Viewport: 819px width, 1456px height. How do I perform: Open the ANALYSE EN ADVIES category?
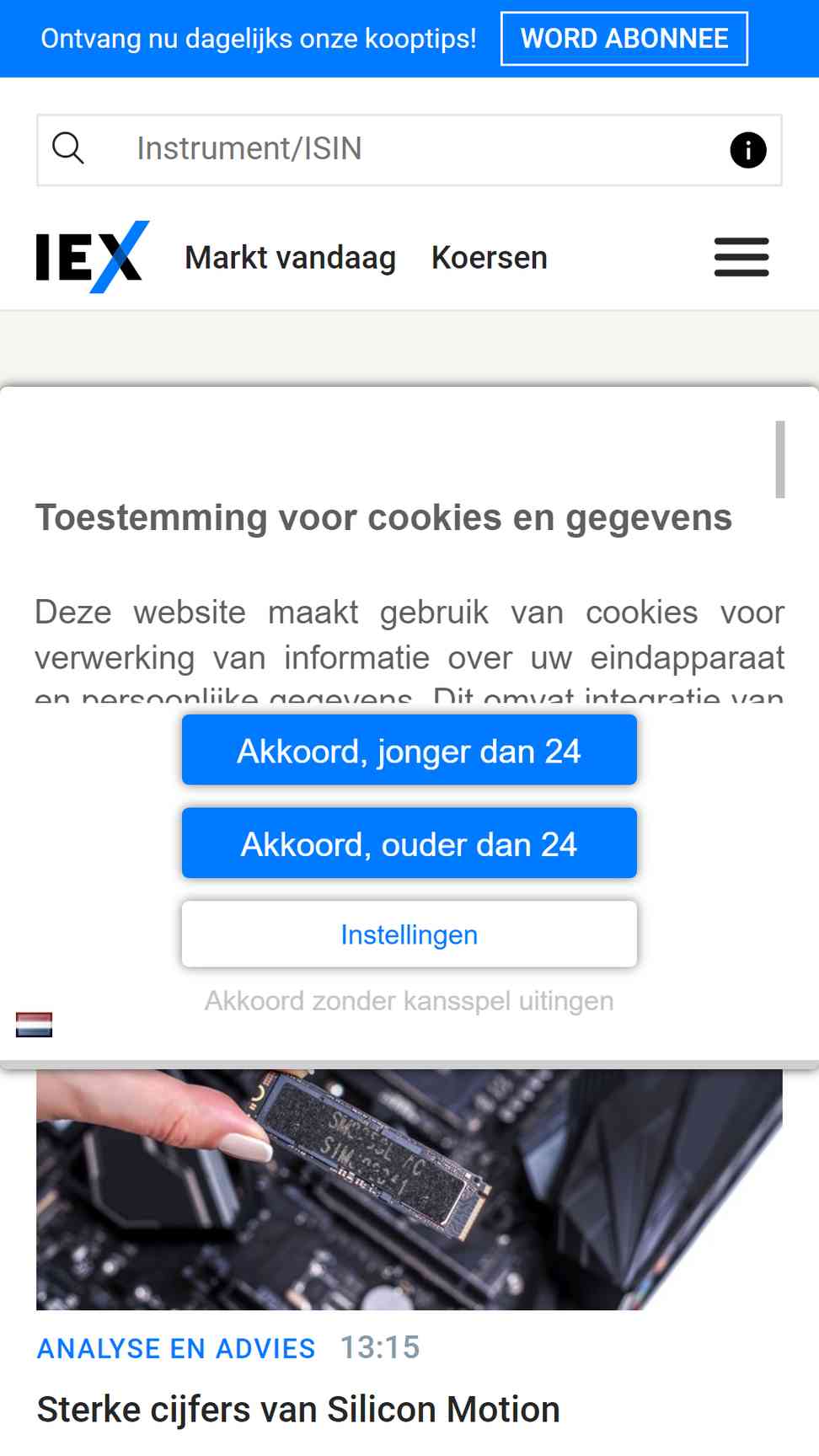coord(176,1348)
